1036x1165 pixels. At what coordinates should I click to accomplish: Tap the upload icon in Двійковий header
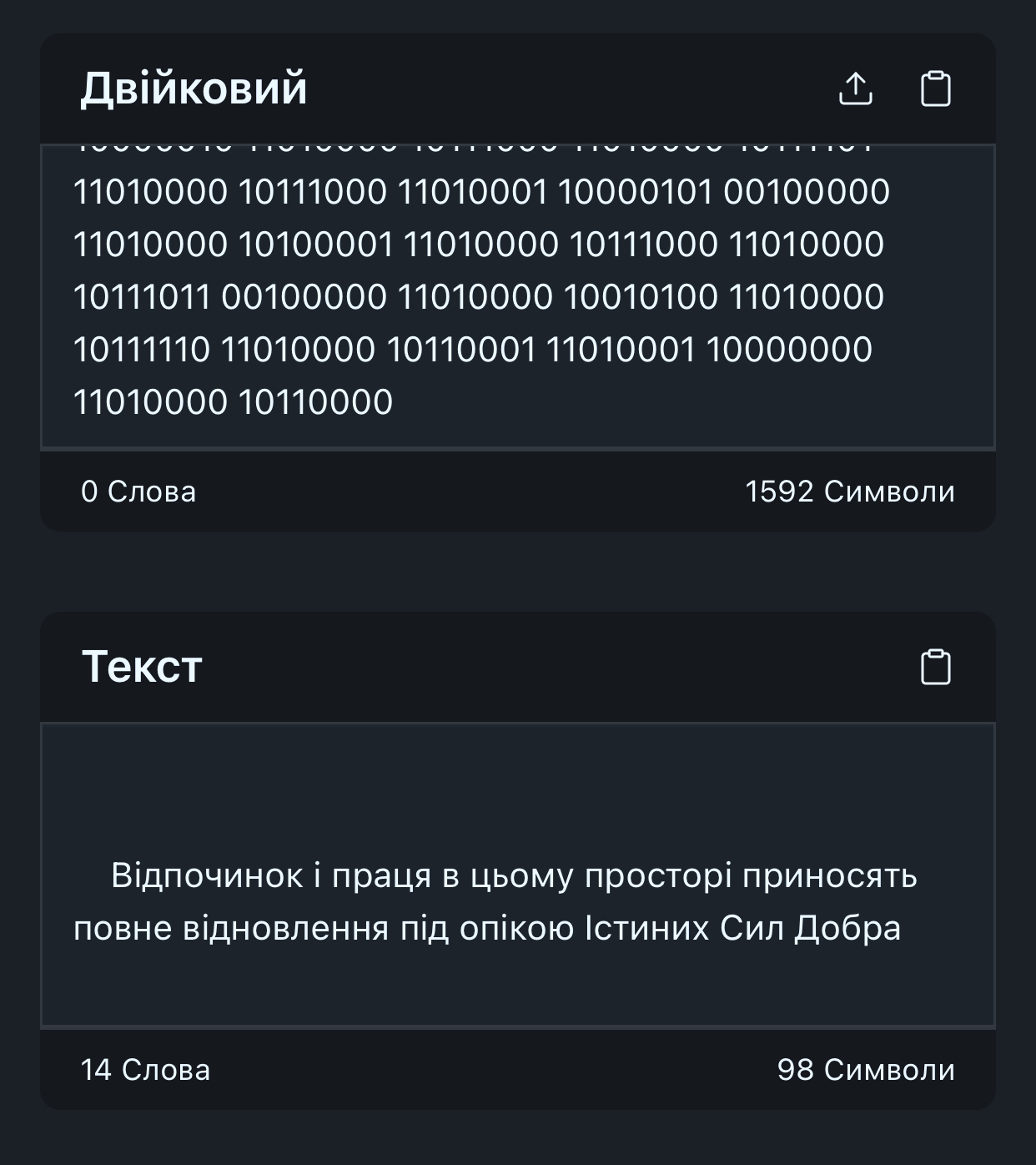tap(855, 88)
